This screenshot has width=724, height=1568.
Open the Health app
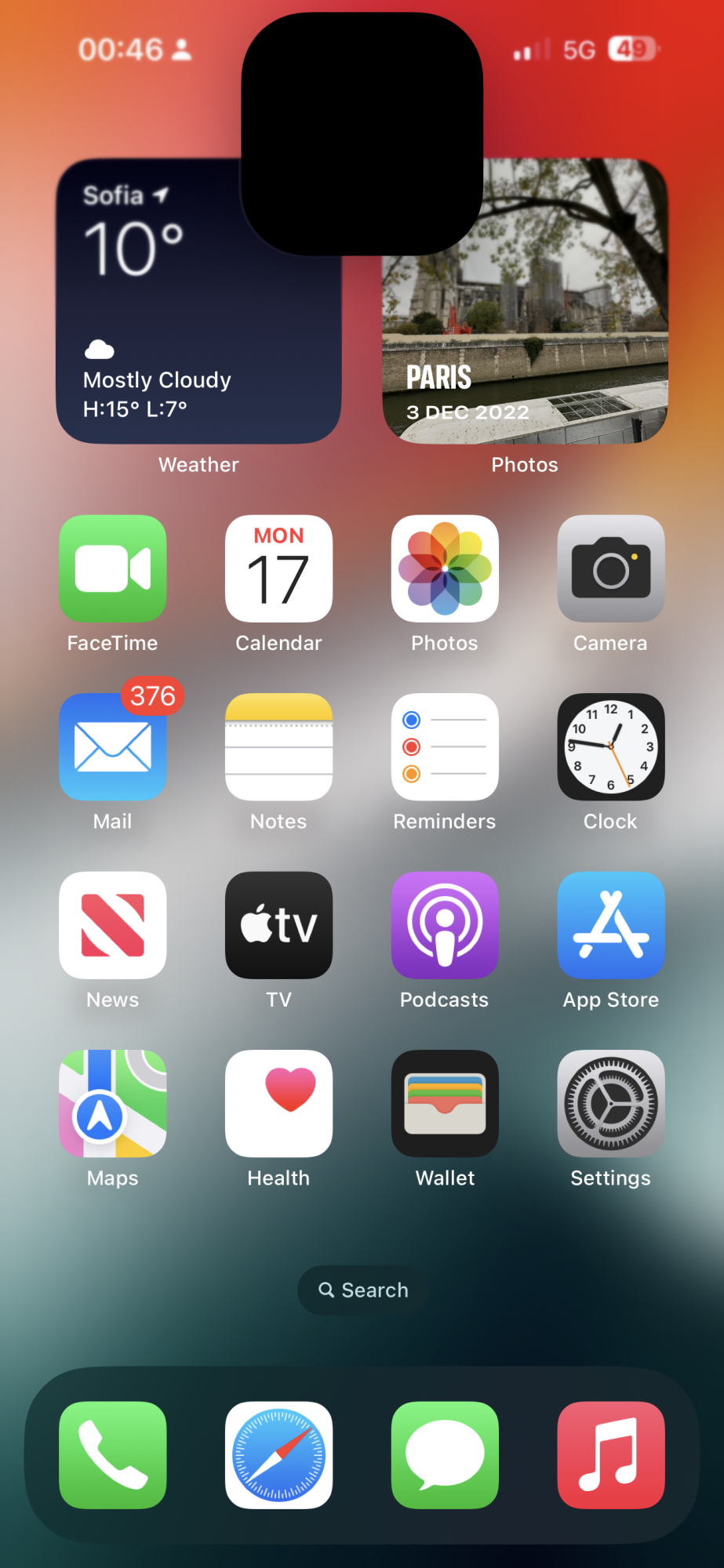point(278,1103)
